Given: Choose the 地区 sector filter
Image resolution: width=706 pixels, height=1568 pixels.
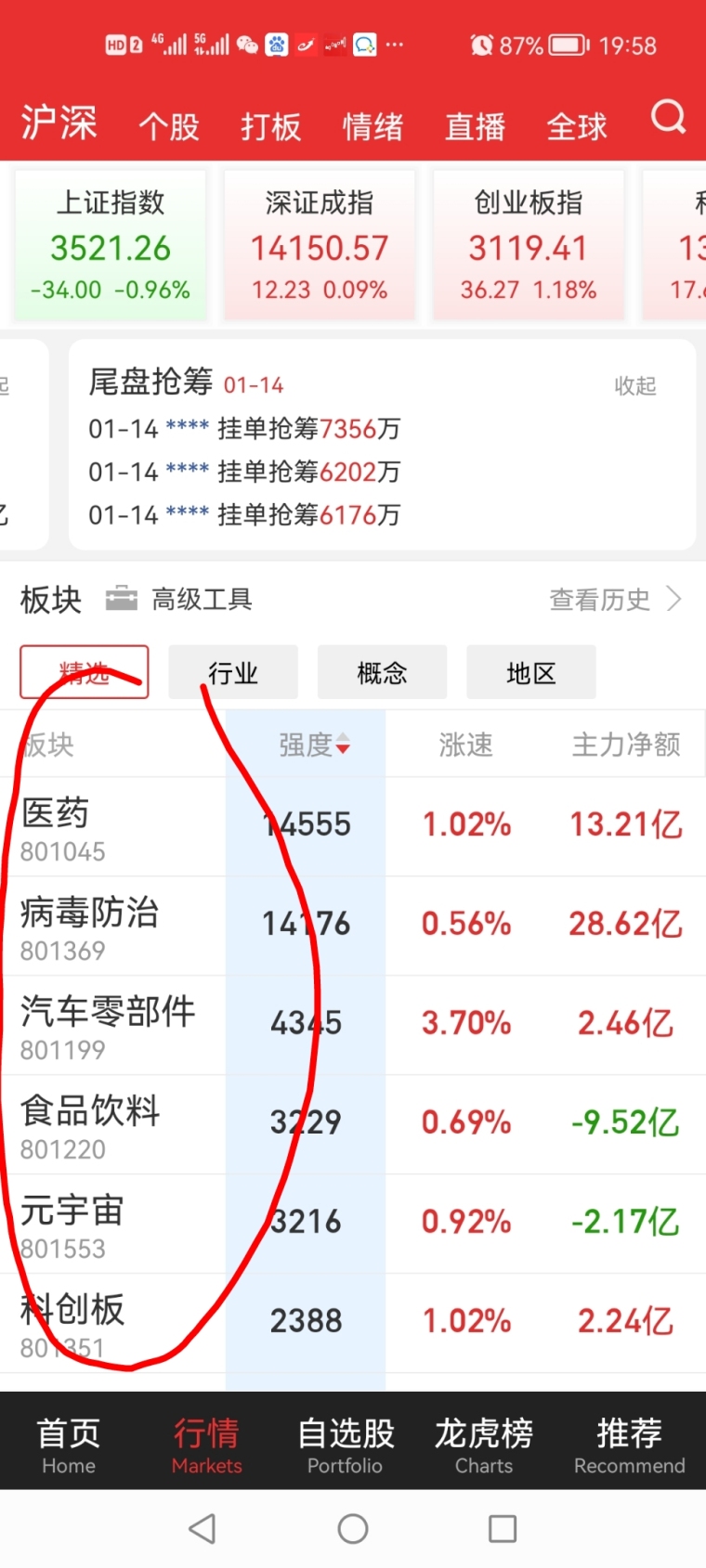Looking at the screenshot, I should tap(531, 672).
